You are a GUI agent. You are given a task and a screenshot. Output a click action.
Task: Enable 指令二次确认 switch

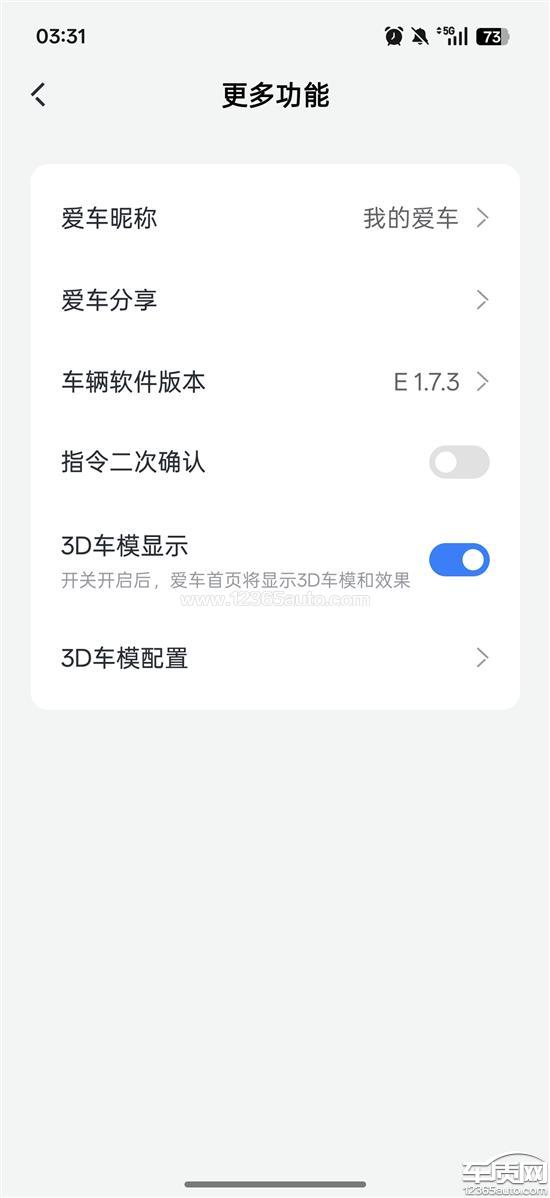pyautogui.click(x=459, y=462)
